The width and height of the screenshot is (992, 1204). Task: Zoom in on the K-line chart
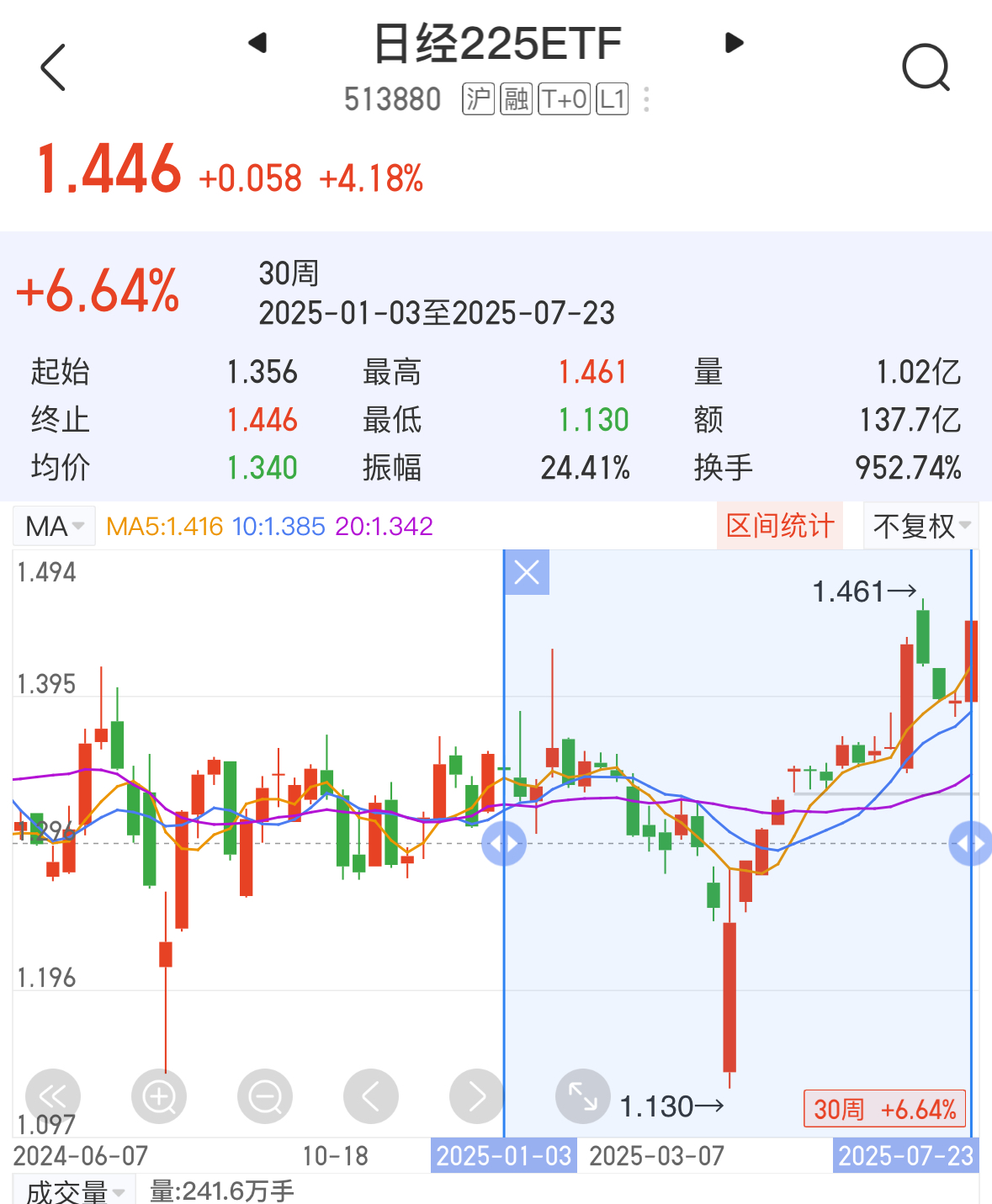coord(159,1096)
